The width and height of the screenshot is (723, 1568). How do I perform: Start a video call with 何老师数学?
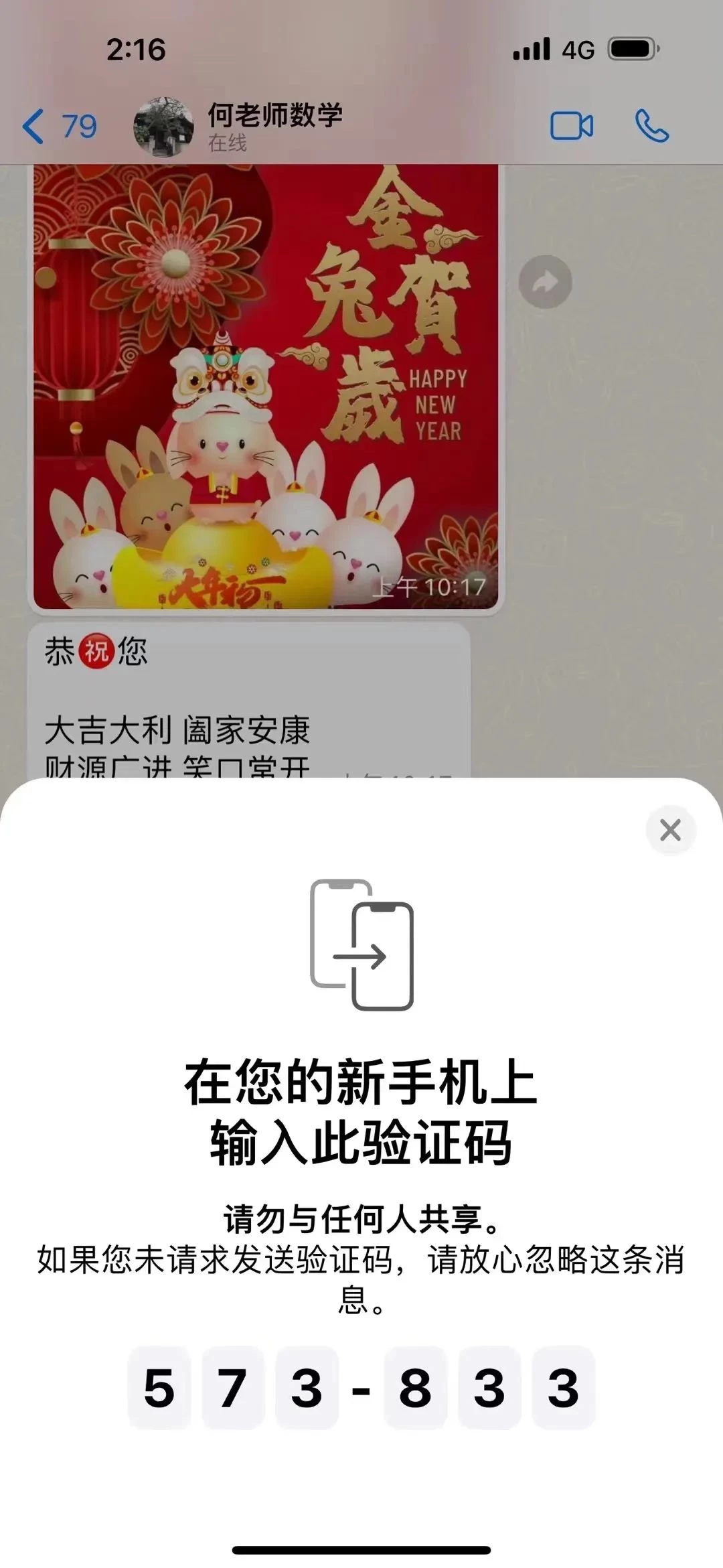coord(571,126)
